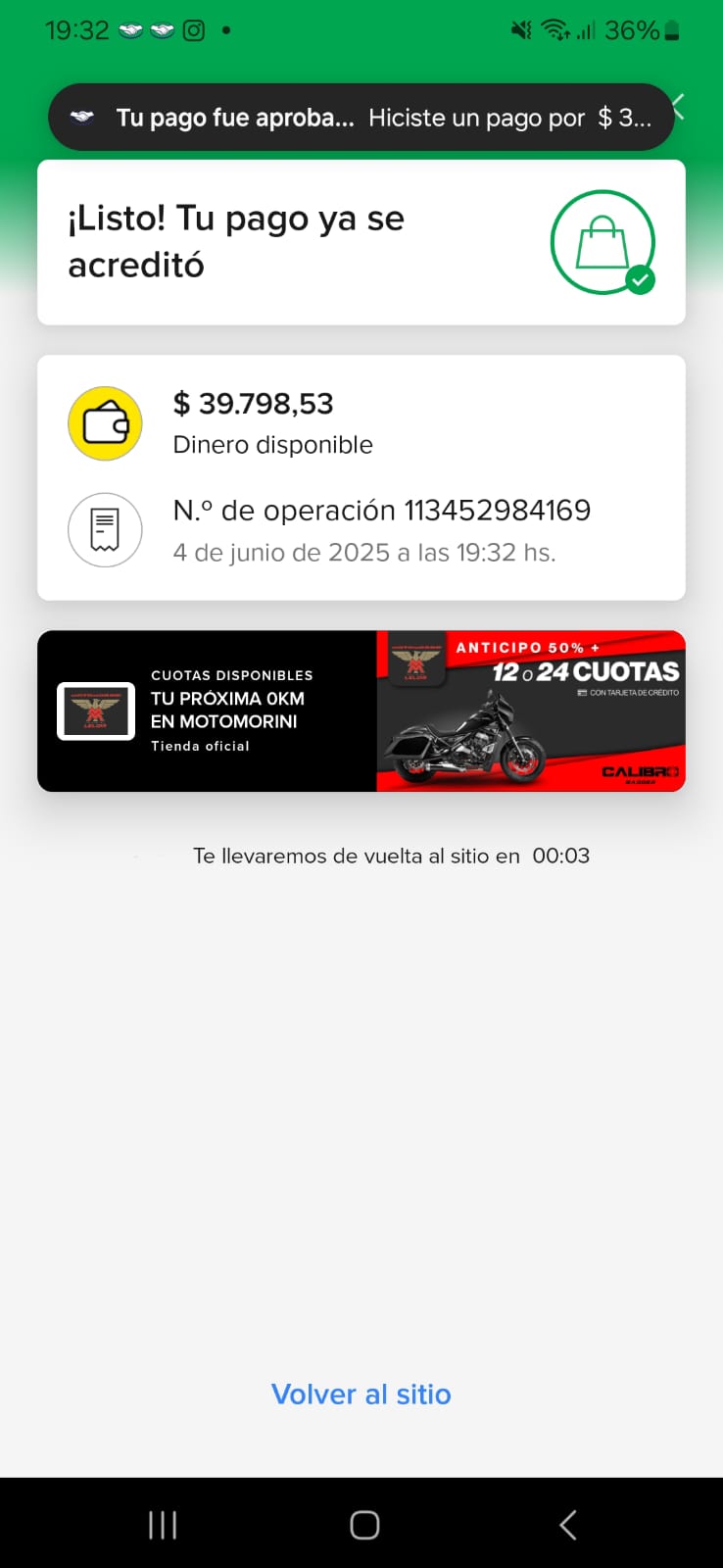Open the Motomorini cuotas banner
The image size is (723, 1568).
[x=361, y=711]
